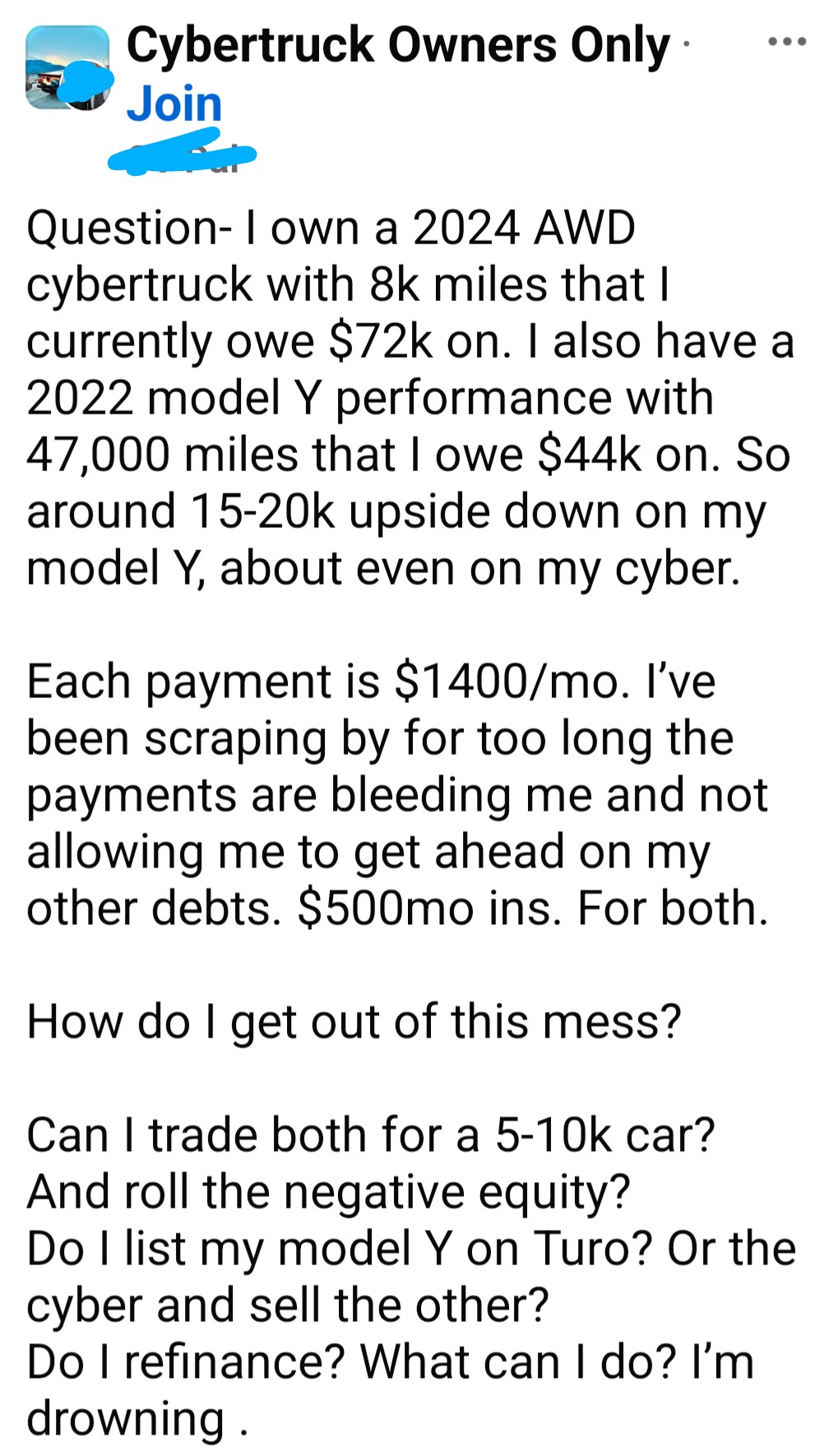Select the scribbled-out author name area
829x1456 pixels.
pos(181,156)
